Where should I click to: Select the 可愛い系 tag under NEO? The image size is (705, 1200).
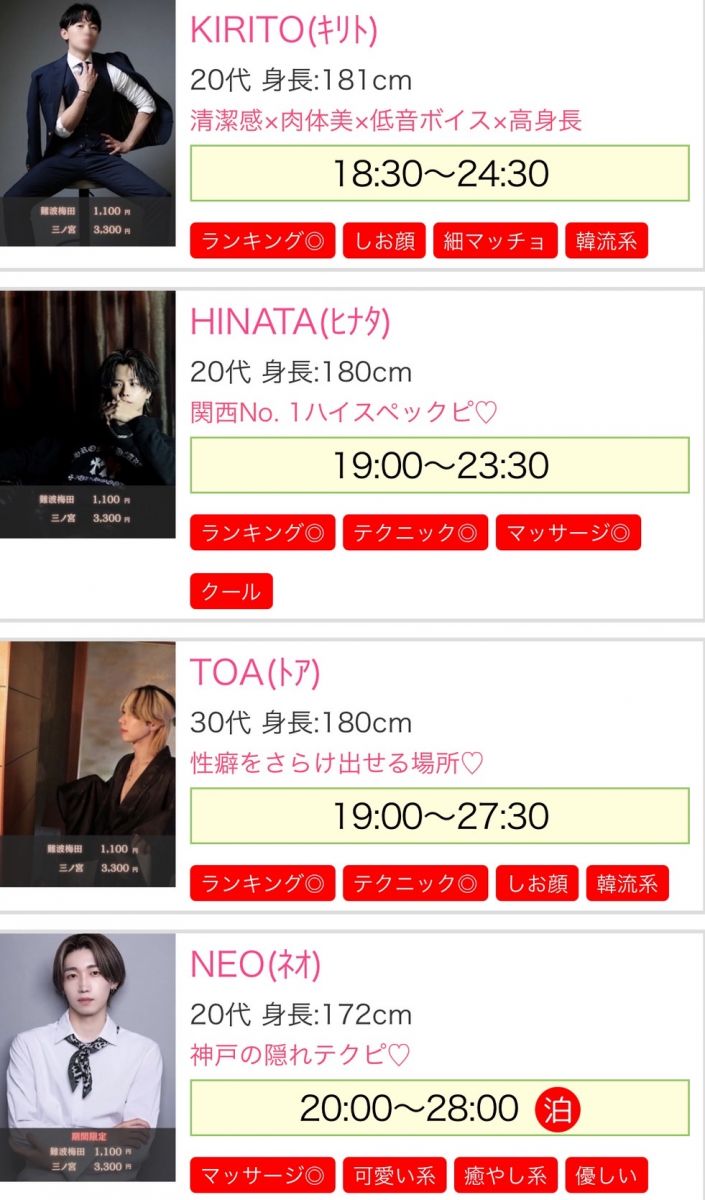[394, 1175]
